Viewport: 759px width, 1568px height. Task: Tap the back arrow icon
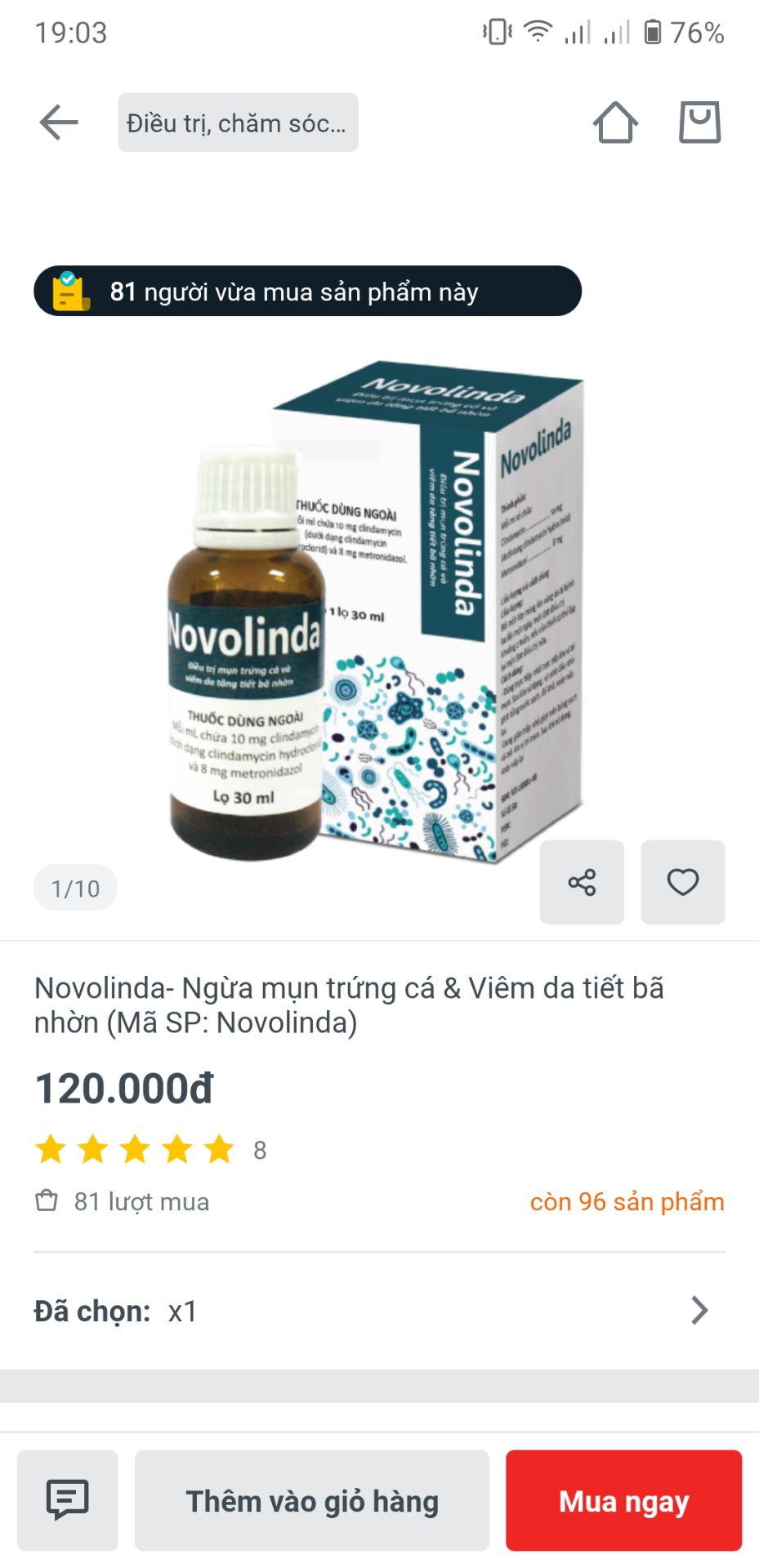point(58,122)
